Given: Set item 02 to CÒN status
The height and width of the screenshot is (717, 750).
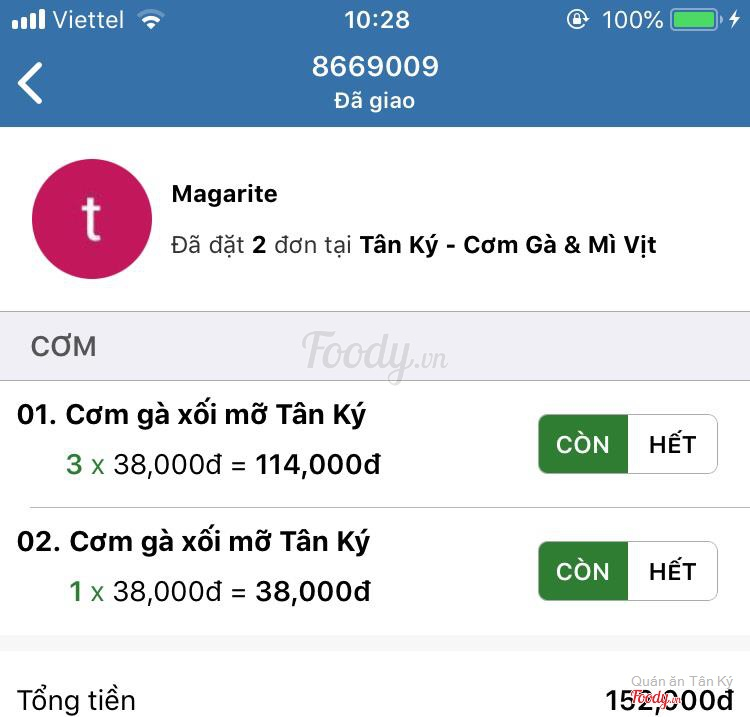Looking at the screenshot, I should (x=583, y=571).
